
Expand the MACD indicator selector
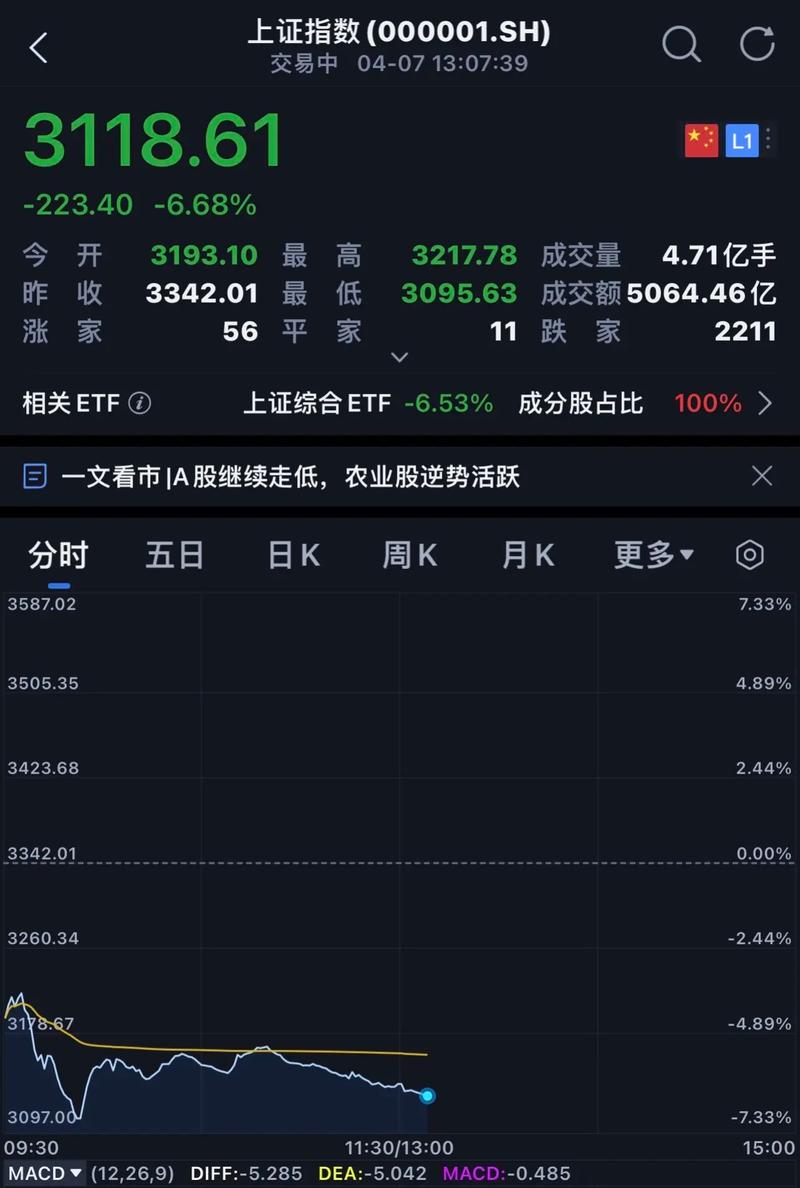43,1173
